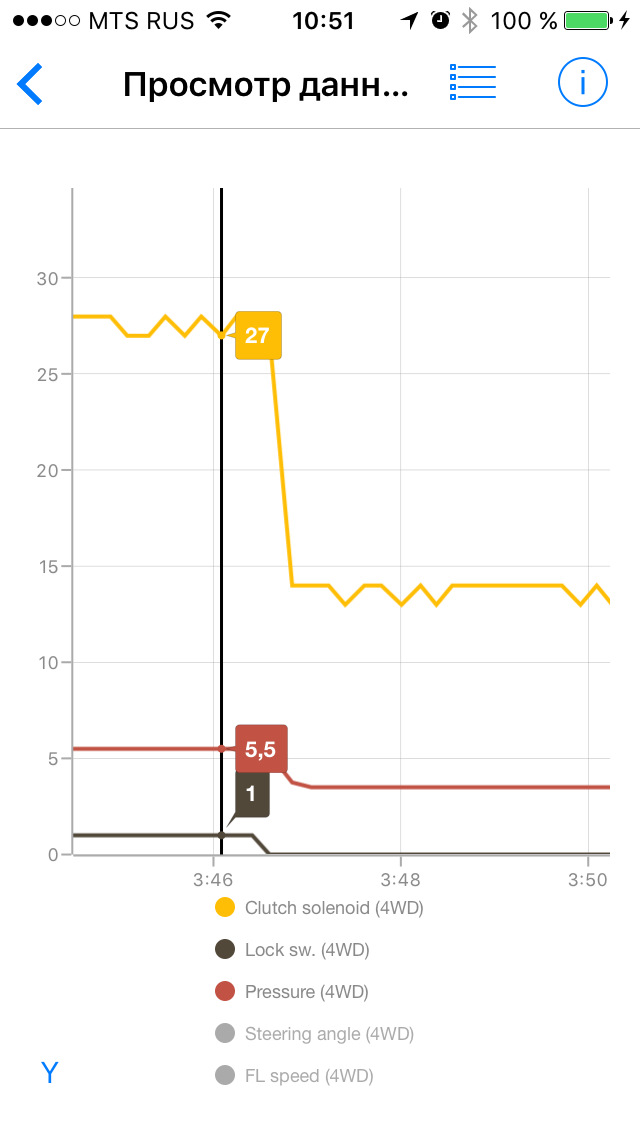Viewport: 640px width, 1136px height.
Task: Go back using the top-left arrow
Action: coord(30,84)
